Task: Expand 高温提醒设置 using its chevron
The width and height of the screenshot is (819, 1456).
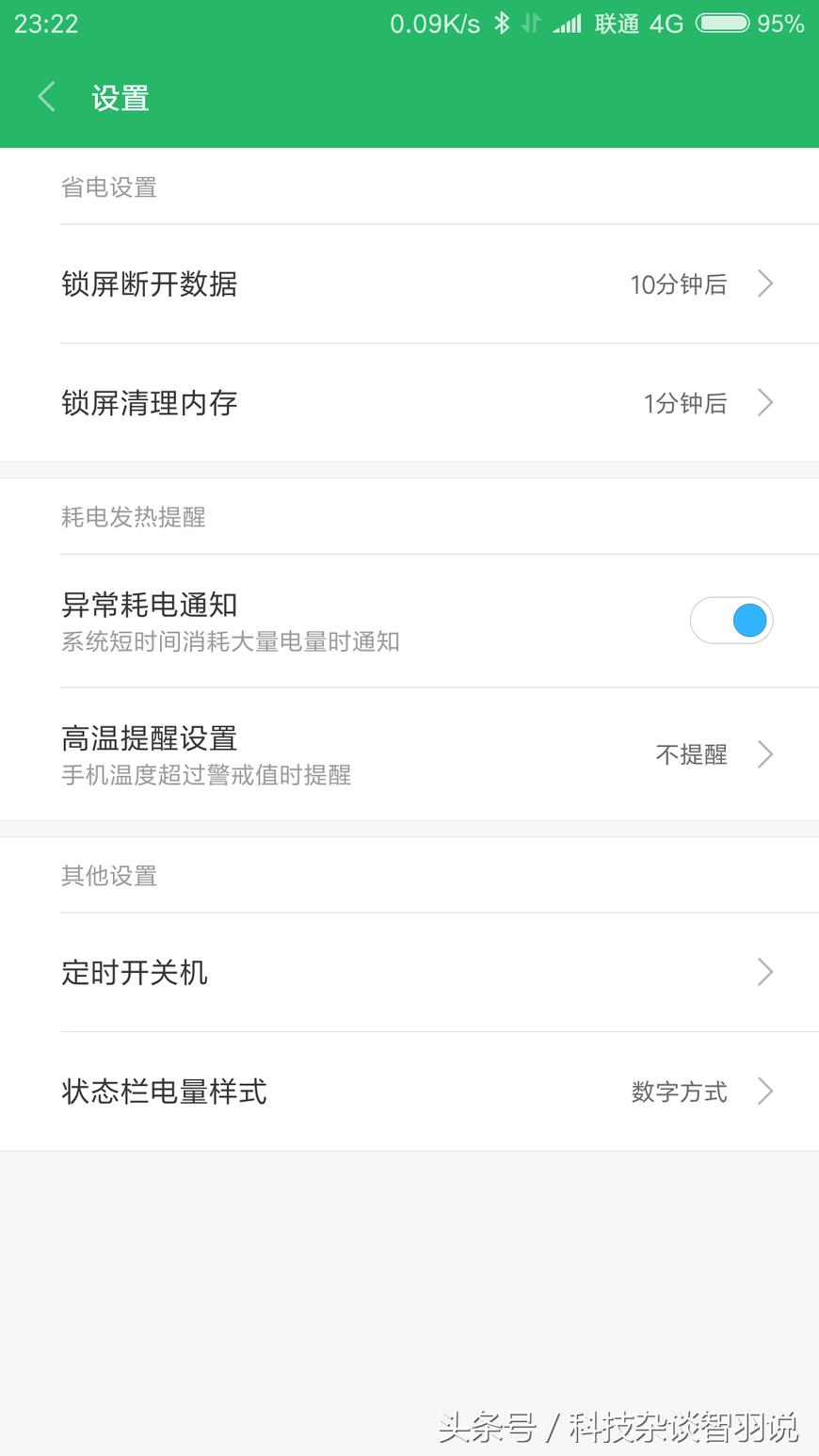Action: pyautogui.click(x=764, y=753)
